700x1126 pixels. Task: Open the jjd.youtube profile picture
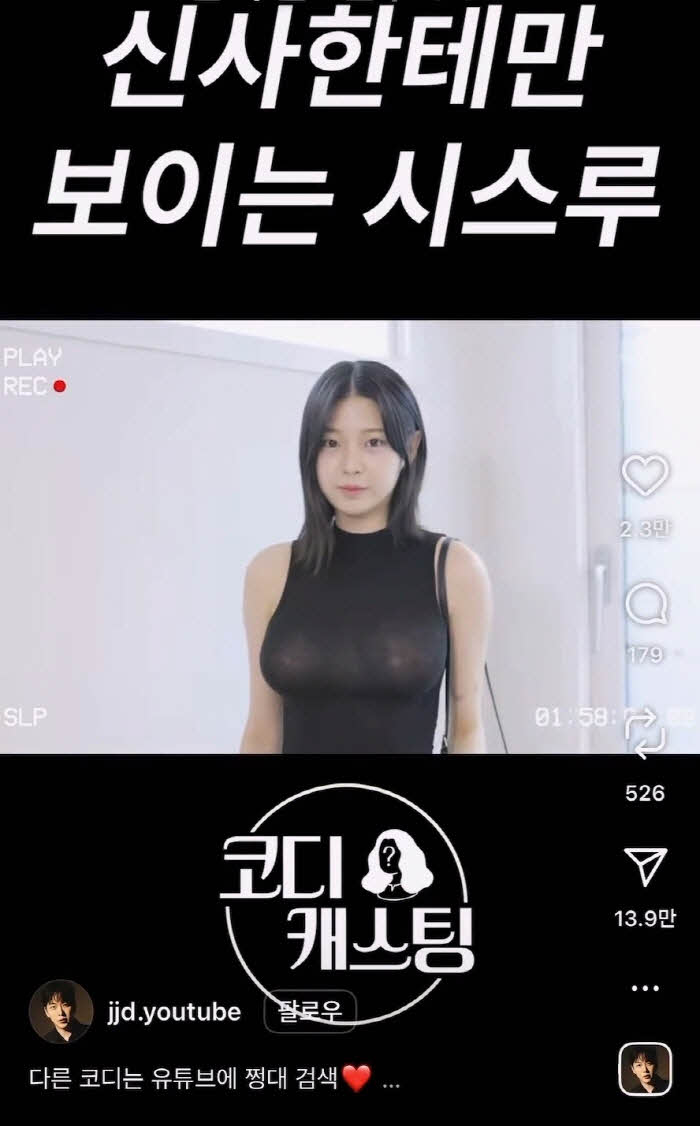click(60, 1012)
